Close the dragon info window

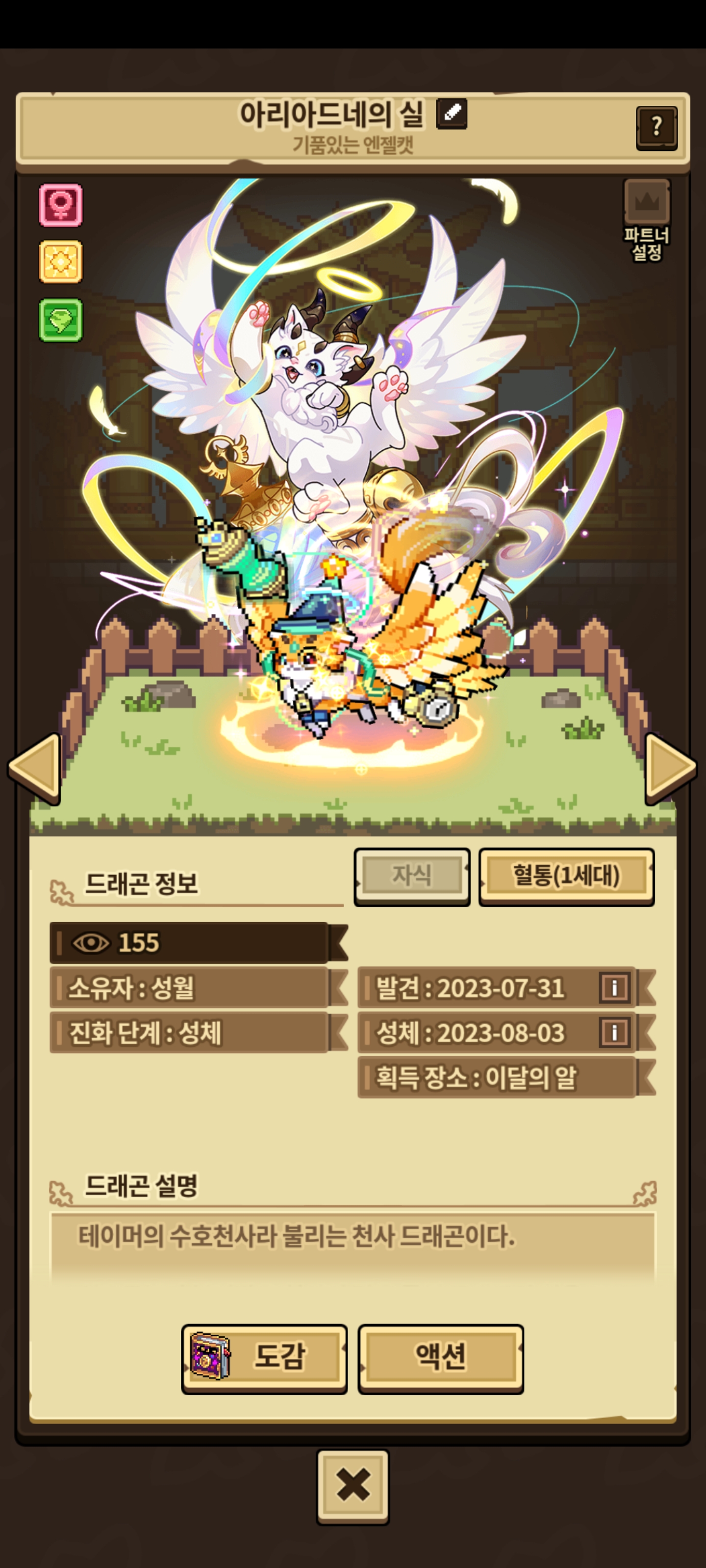tap(353, 1486)
